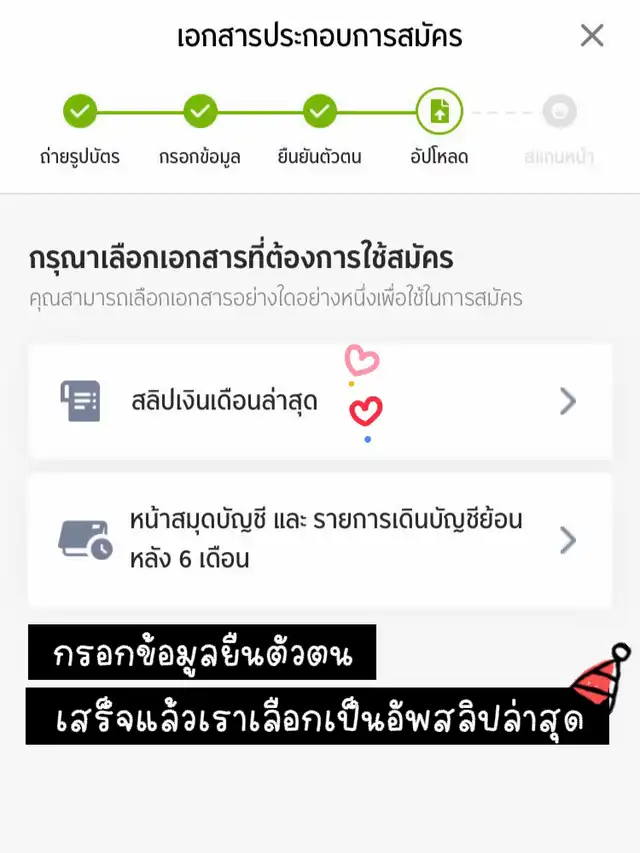The width and height of the screenshot is (640, 853).
Task: Select สลิปเงินเดือนล่าสุด document option
Action: (x=319, y=402)
